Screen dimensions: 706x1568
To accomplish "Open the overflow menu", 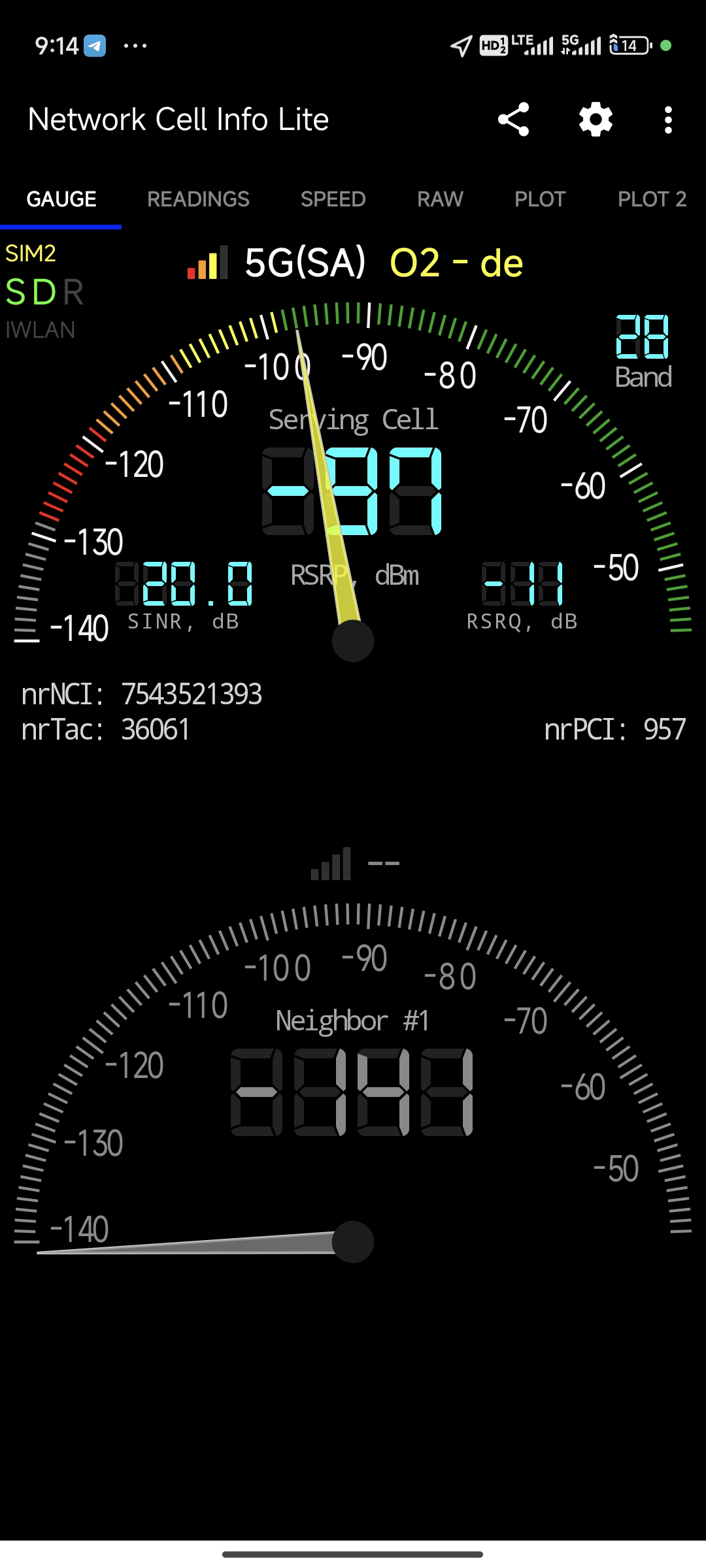I will [667, 120].
